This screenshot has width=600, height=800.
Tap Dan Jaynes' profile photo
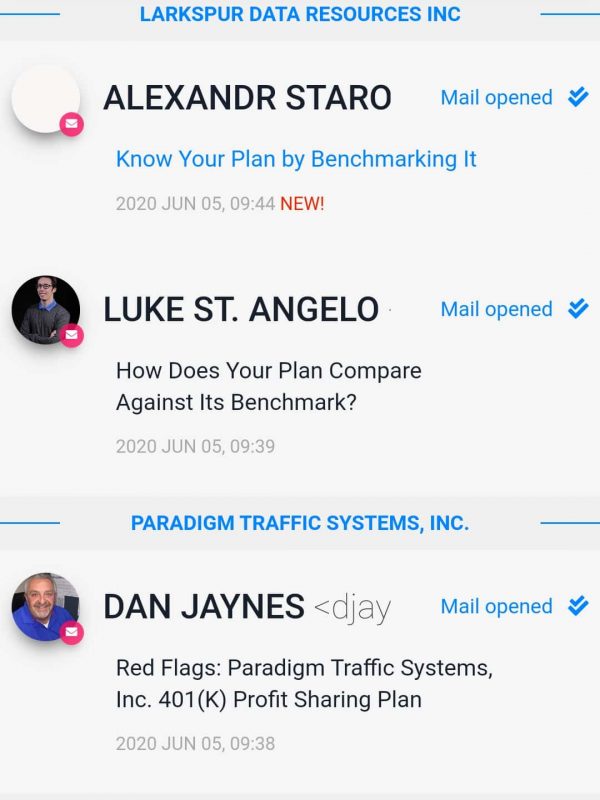[x=45, y=606]
